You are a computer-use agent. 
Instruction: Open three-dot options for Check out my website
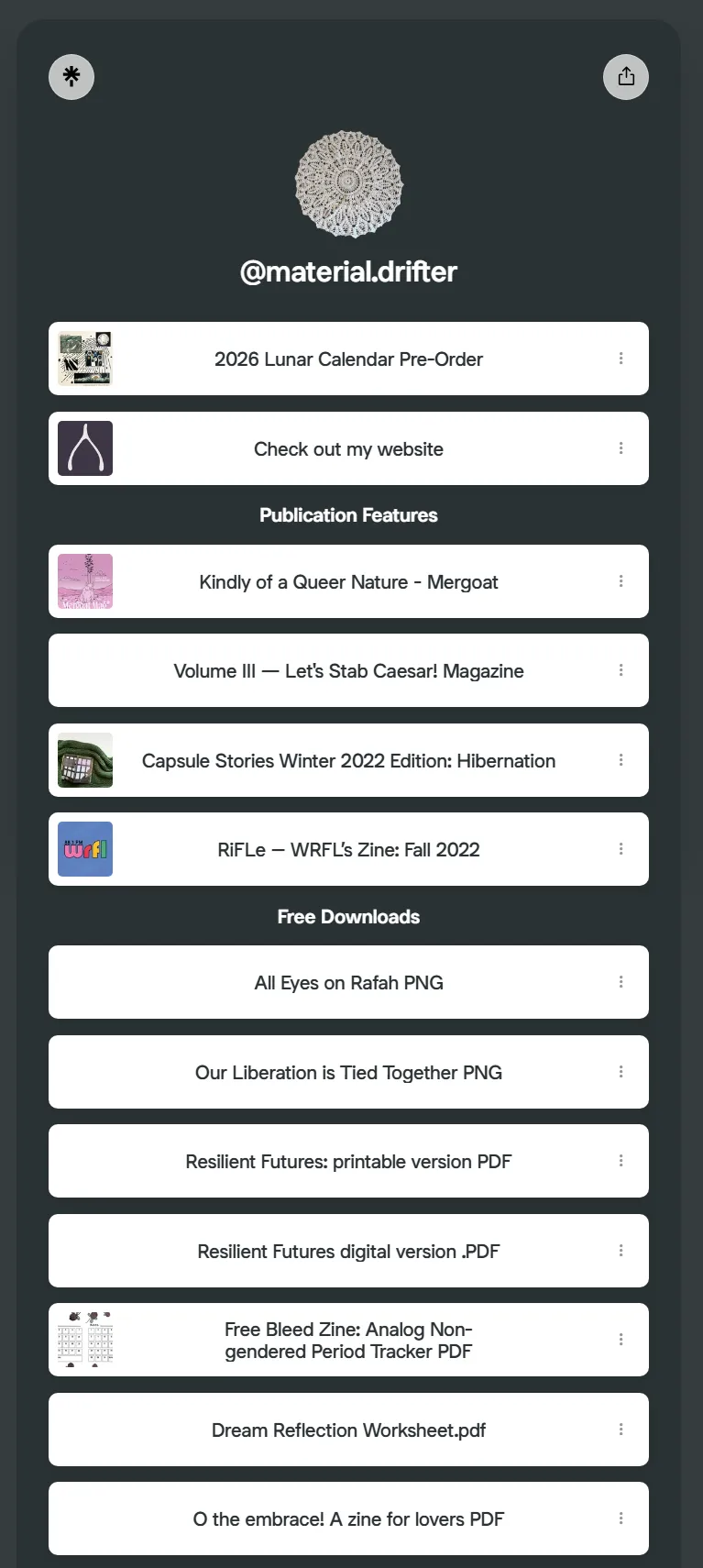621,448
